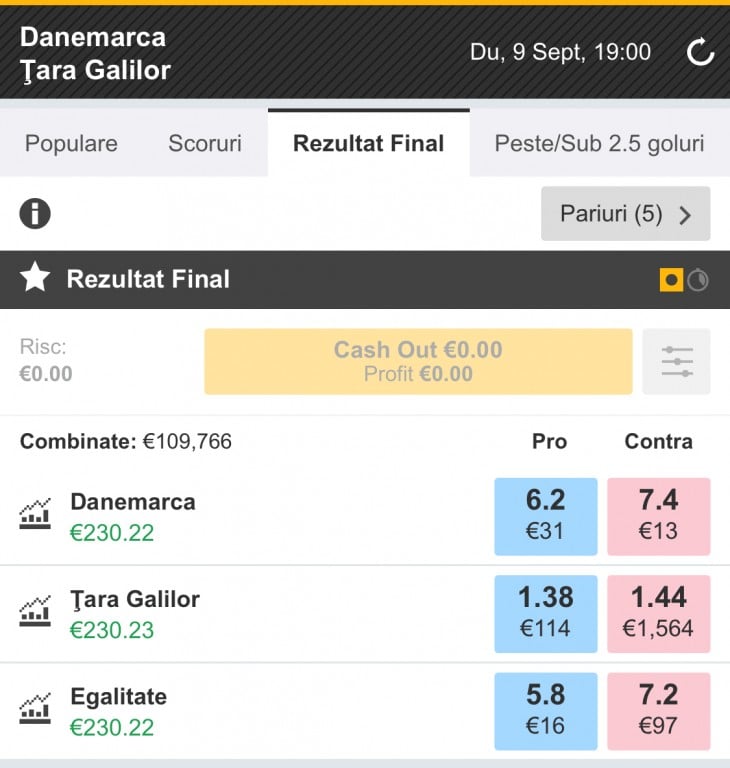Image resolution: width=730 pixels, height=768 pixels.
Task: Lay Danemarca at 7.4
Action: tap(658, 516)
